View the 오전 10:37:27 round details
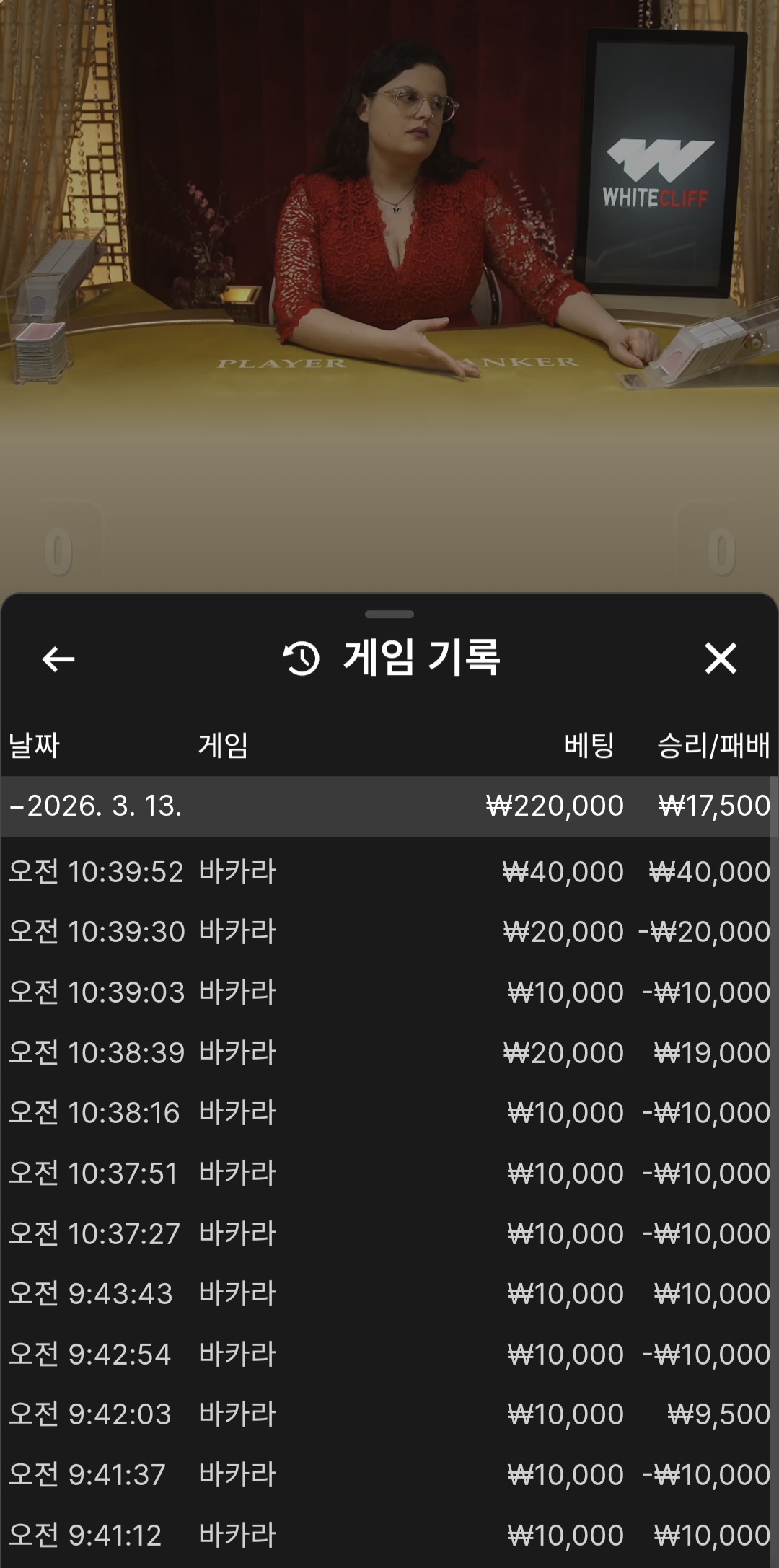This screenshot has height=1568, width=779. [389, 1234]
